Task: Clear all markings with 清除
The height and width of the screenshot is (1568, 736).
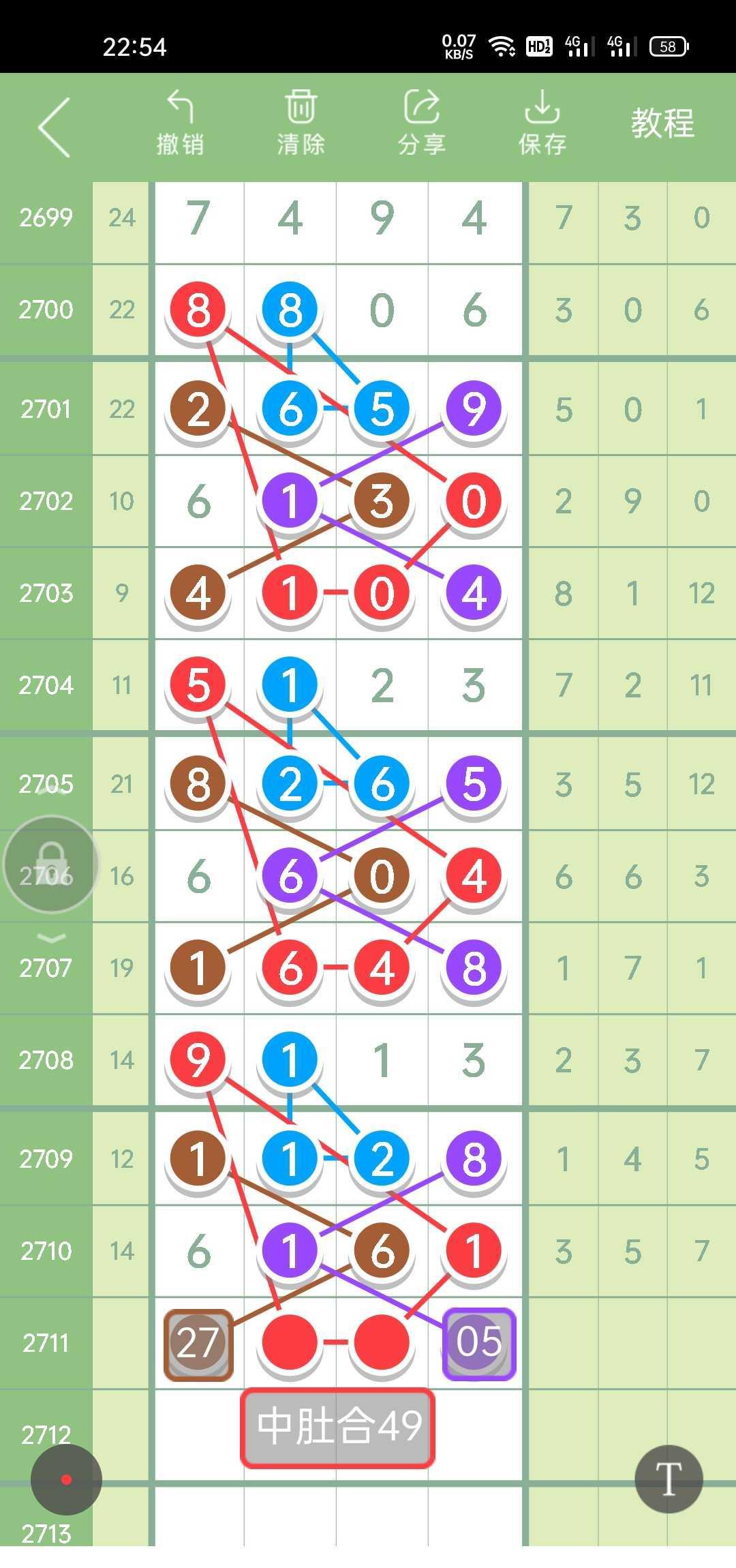Action: [301, 123]
